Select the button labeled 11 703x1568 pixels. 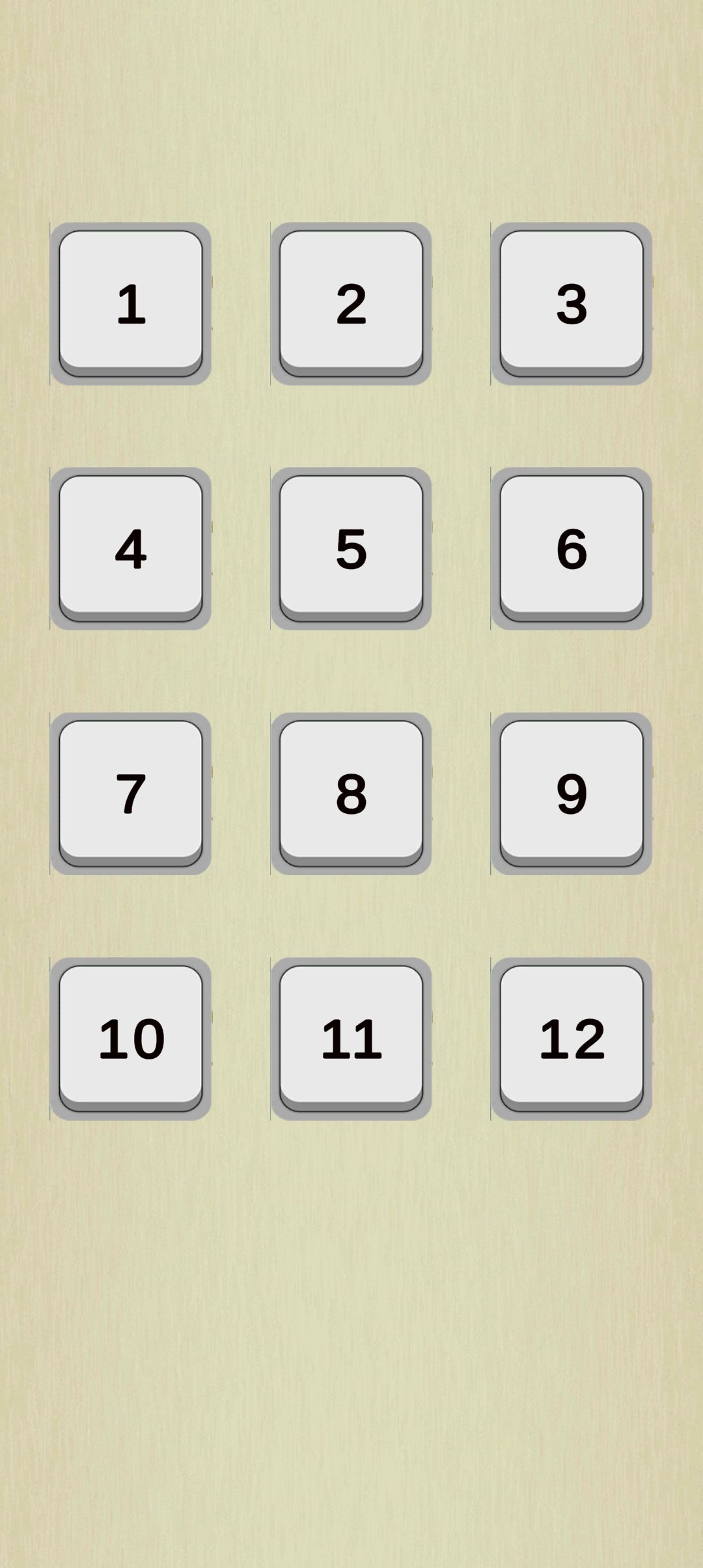[x=351, y=1037]
